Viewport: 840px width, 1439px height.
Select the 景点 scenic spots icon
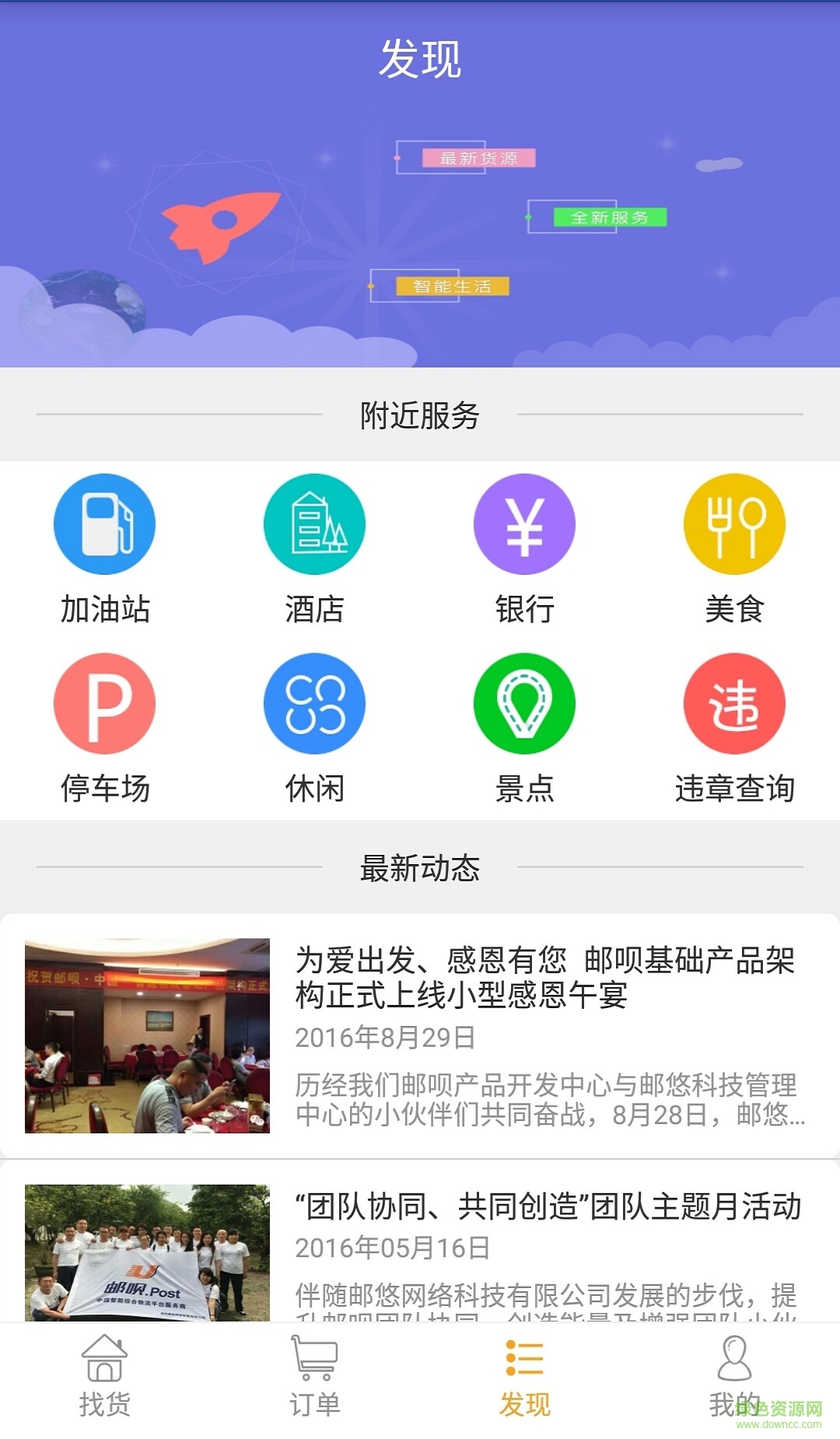coord(525,702)
